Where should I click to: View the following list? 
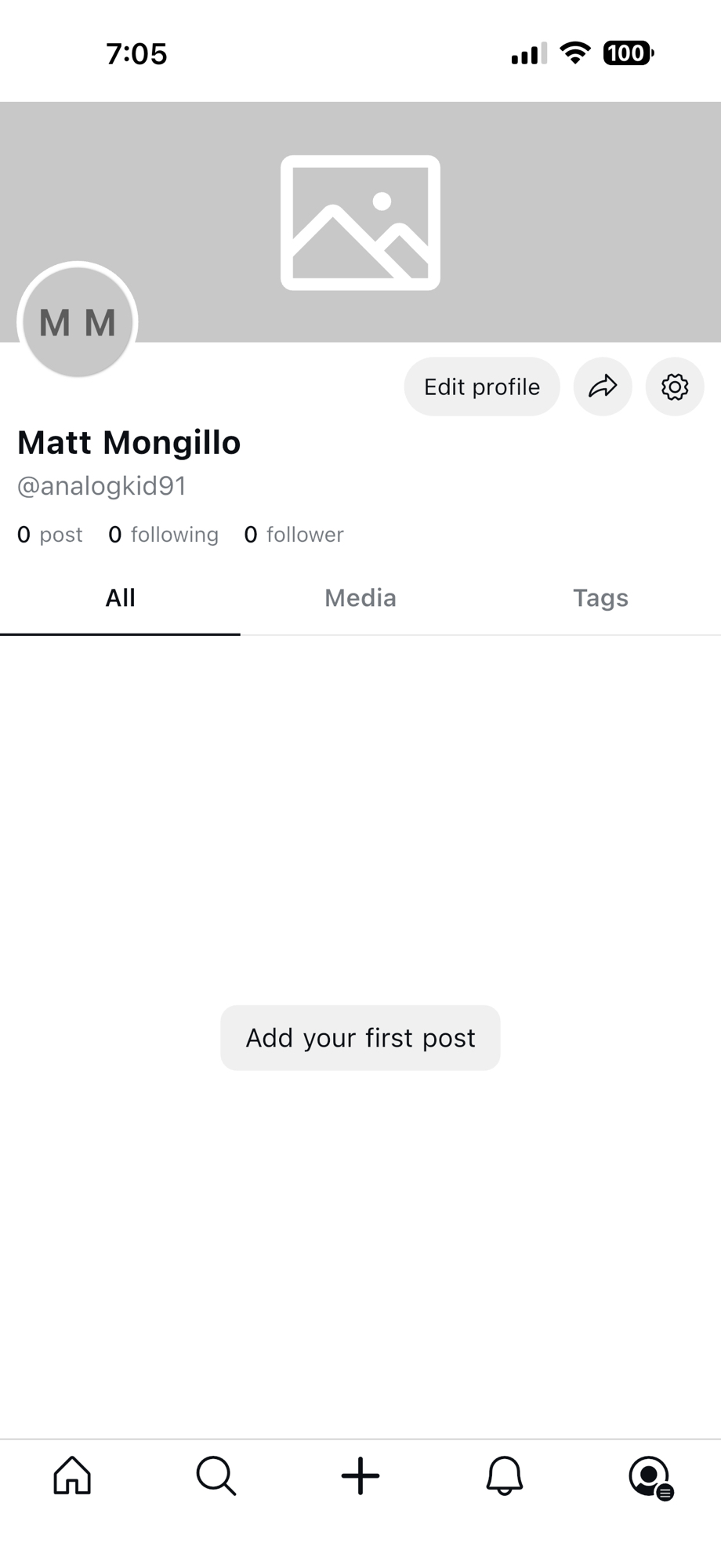164,535
